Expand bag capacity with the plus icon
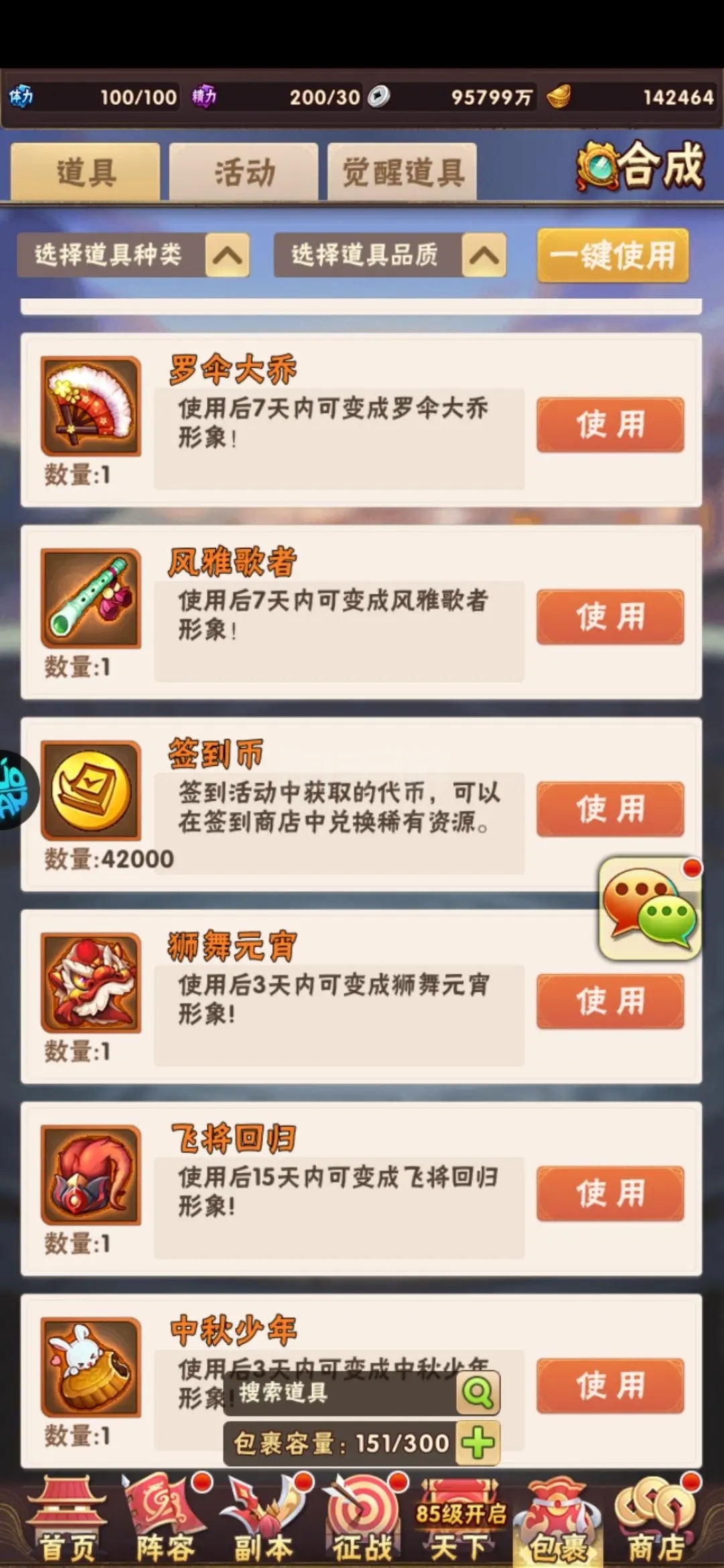This screenshot has height=1568, width=724. (x=478, y=1443)
